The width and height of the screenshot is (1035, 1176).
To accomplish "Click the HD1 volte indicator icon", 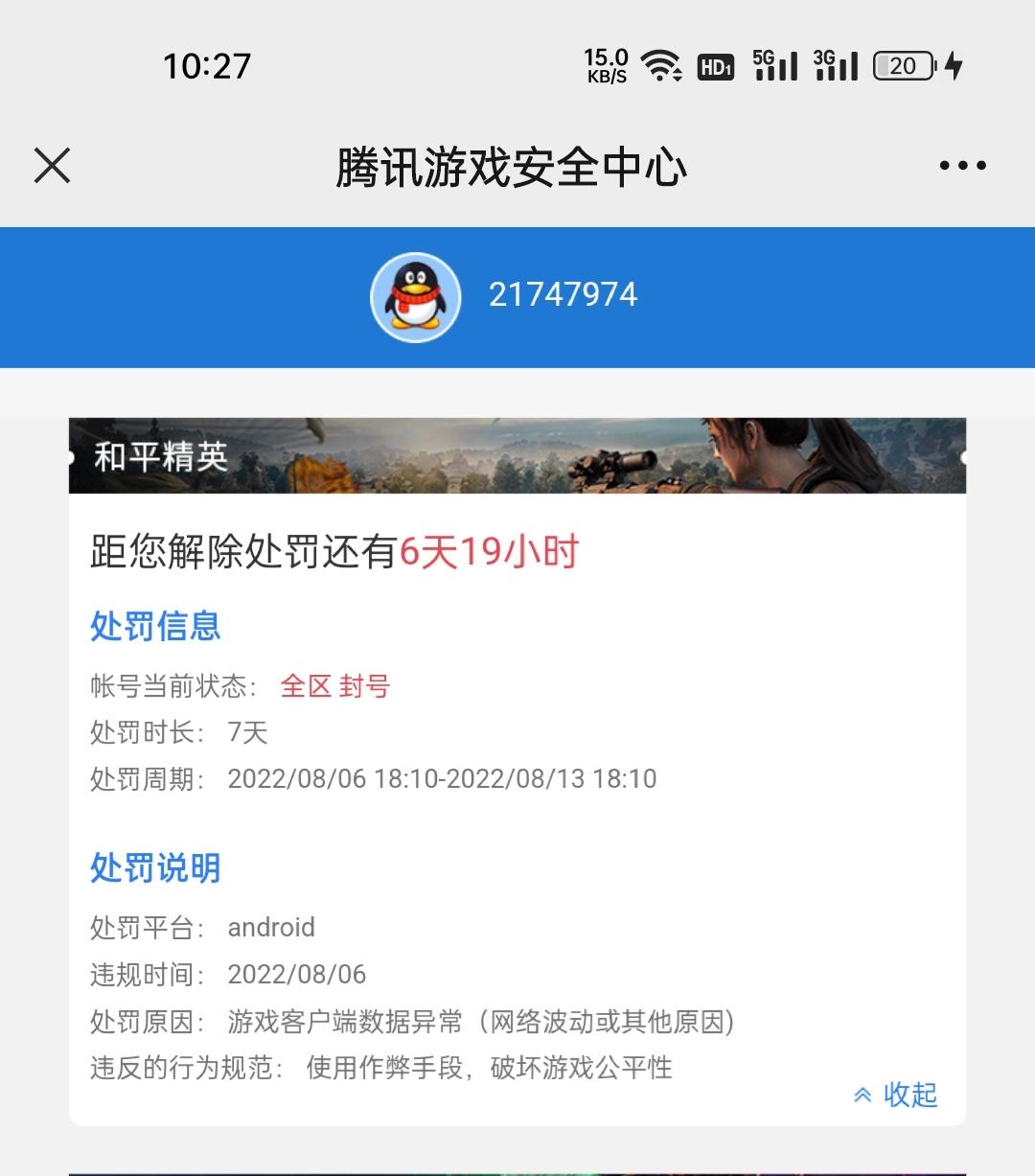I will click(x=715, y=65).
